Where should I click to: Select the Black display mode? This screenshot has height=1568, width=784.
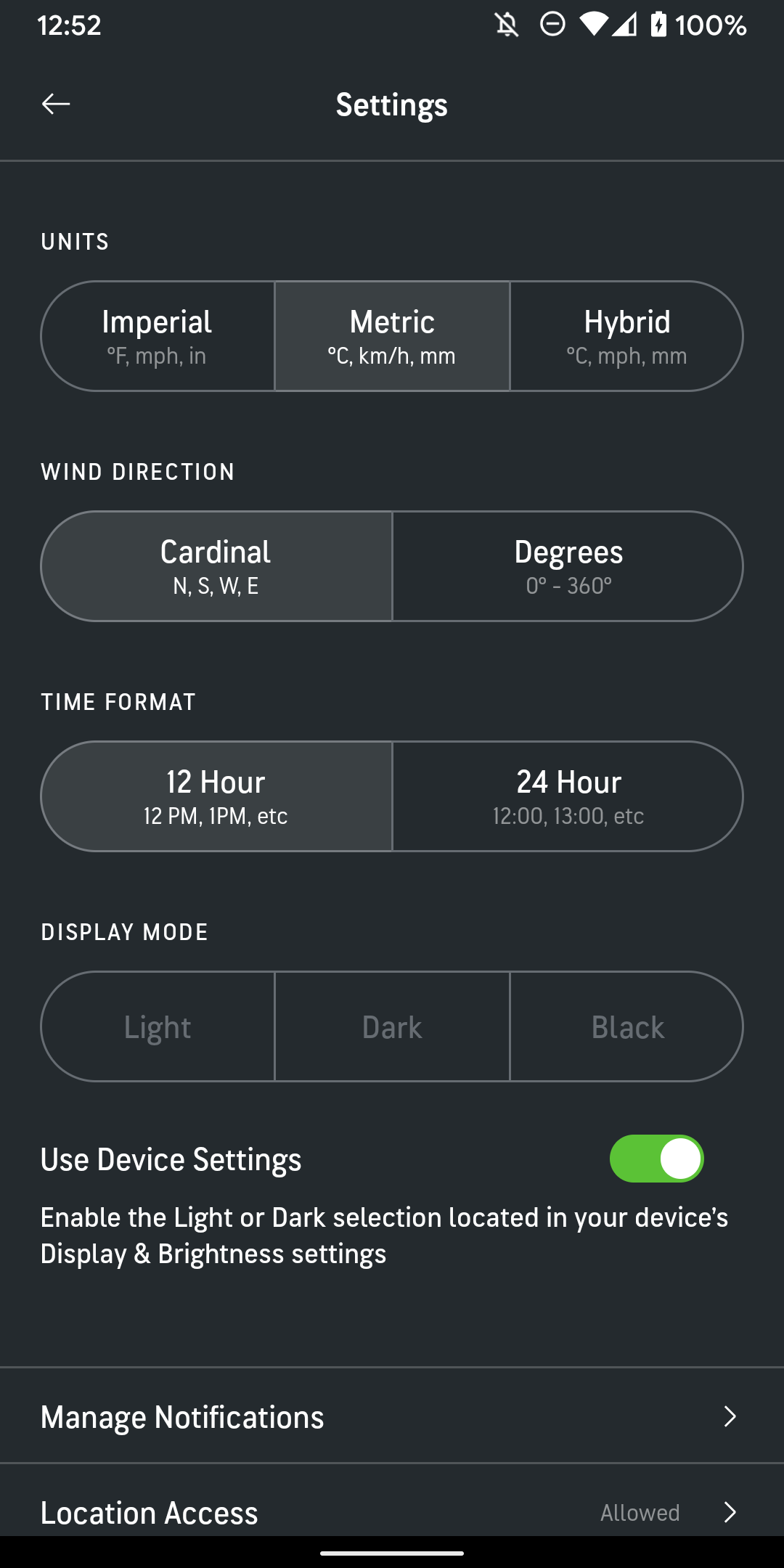click(x=626, y=1026)
